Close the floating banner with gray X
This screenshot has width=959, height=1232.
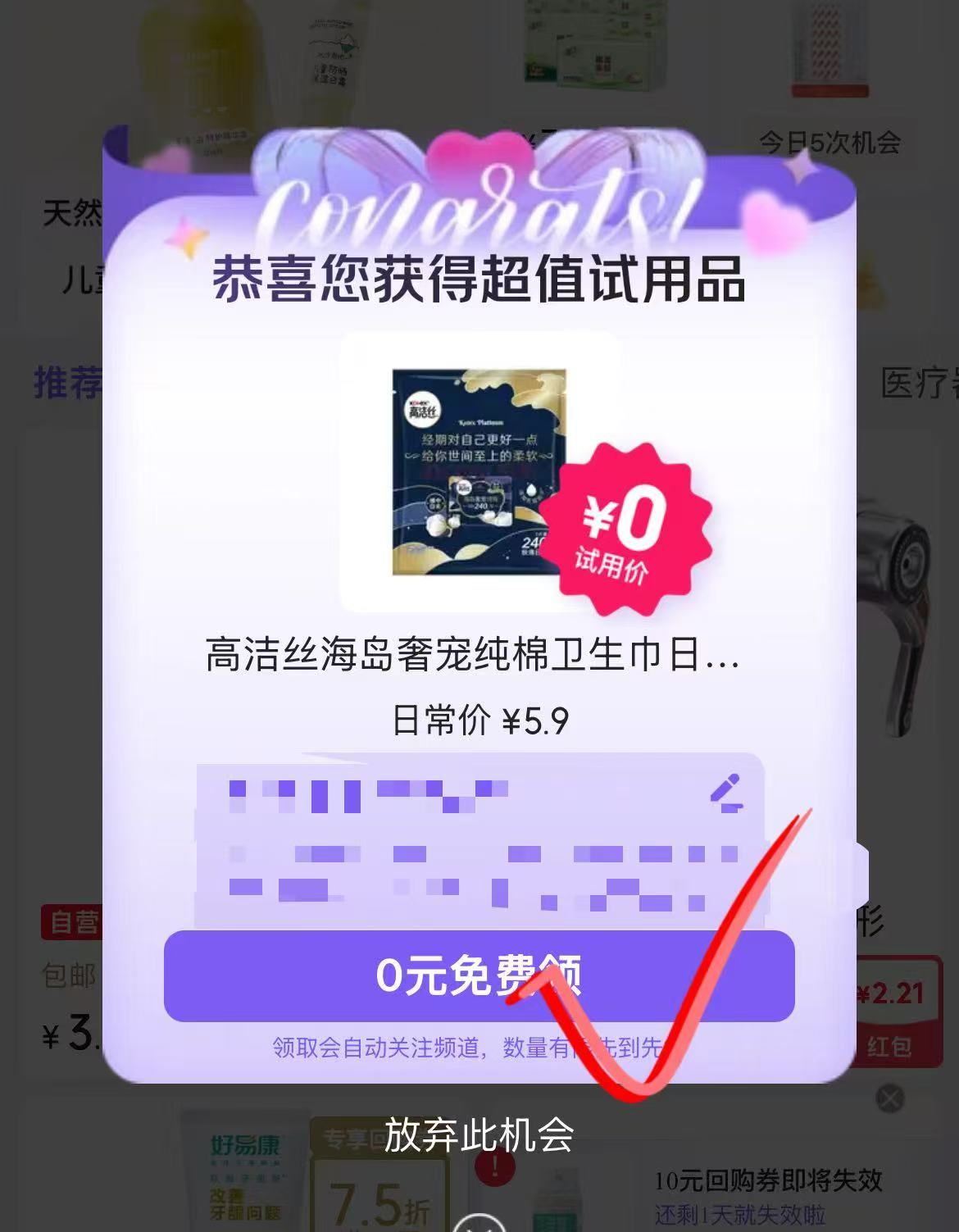point(889,1098)
